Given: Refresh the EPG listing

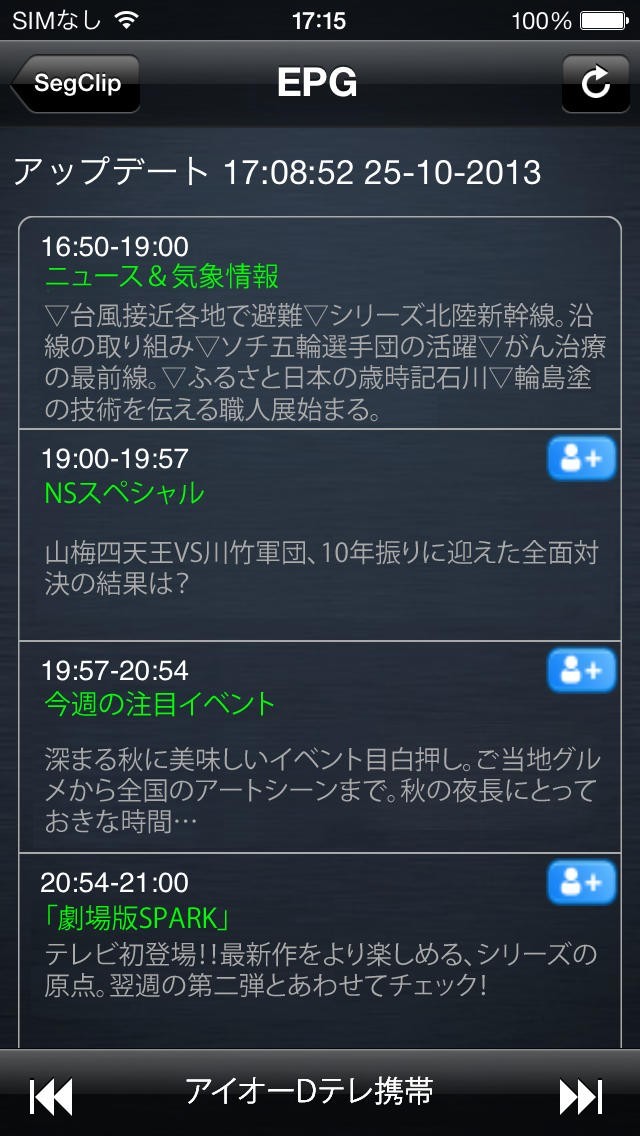Looking at the screenshot, I should (595, 83).
